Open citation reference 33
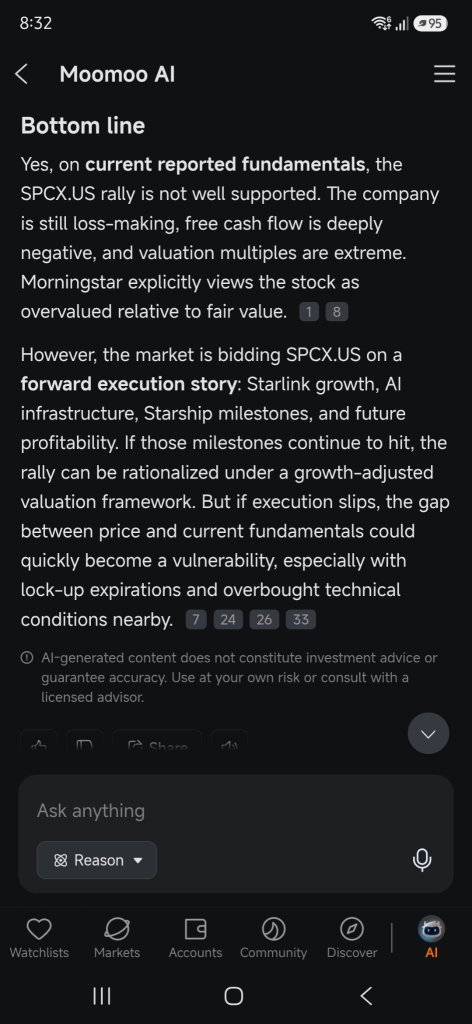This screenshot has width=472, height=1024. pos(301,619)
